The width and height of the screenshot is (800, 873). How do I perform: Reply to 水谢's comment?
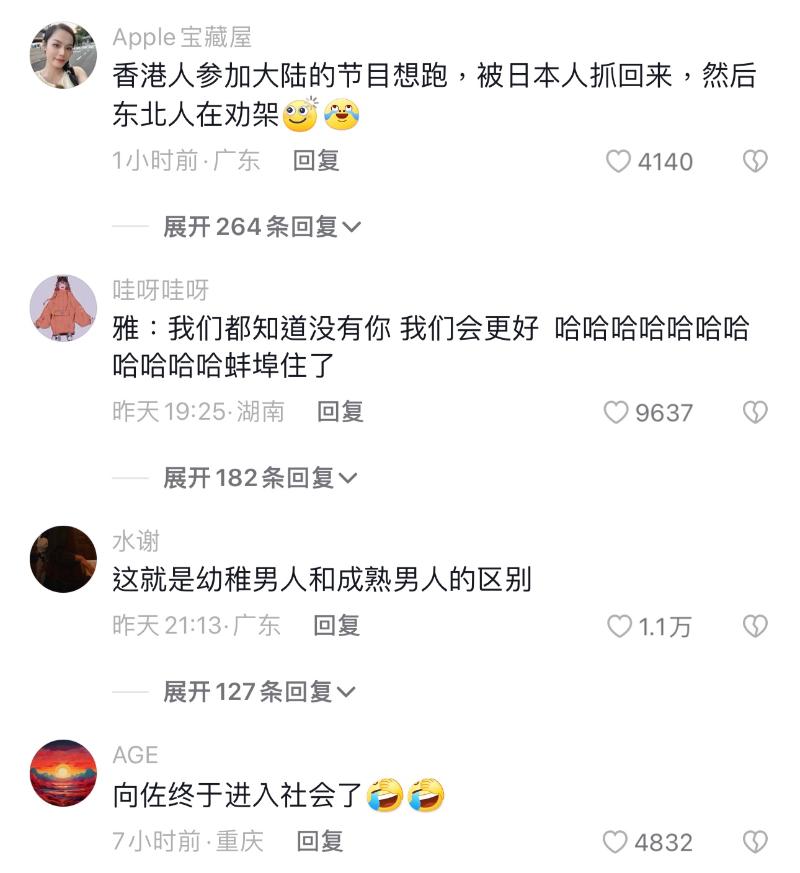pos(336,626)
